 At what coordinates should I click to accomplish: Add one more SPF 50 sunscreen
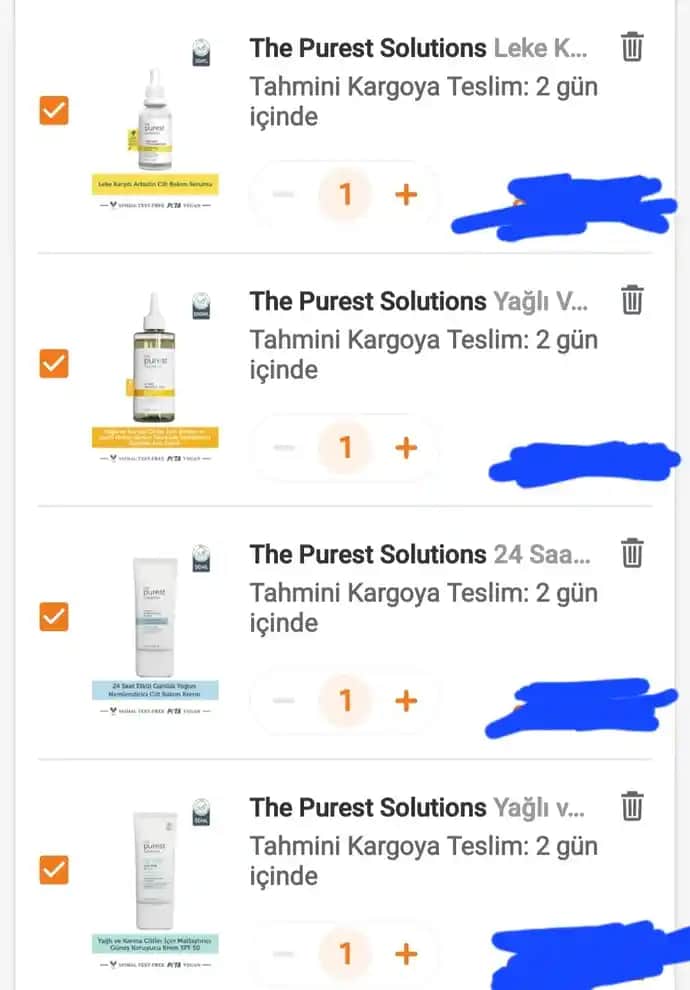tap(406, 953)
